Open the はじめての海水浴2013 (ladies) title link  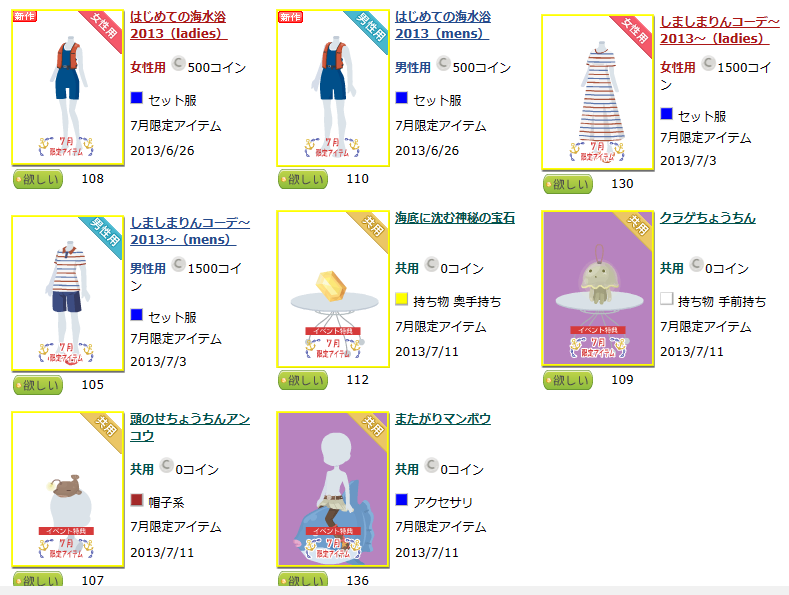pos(178,25)
